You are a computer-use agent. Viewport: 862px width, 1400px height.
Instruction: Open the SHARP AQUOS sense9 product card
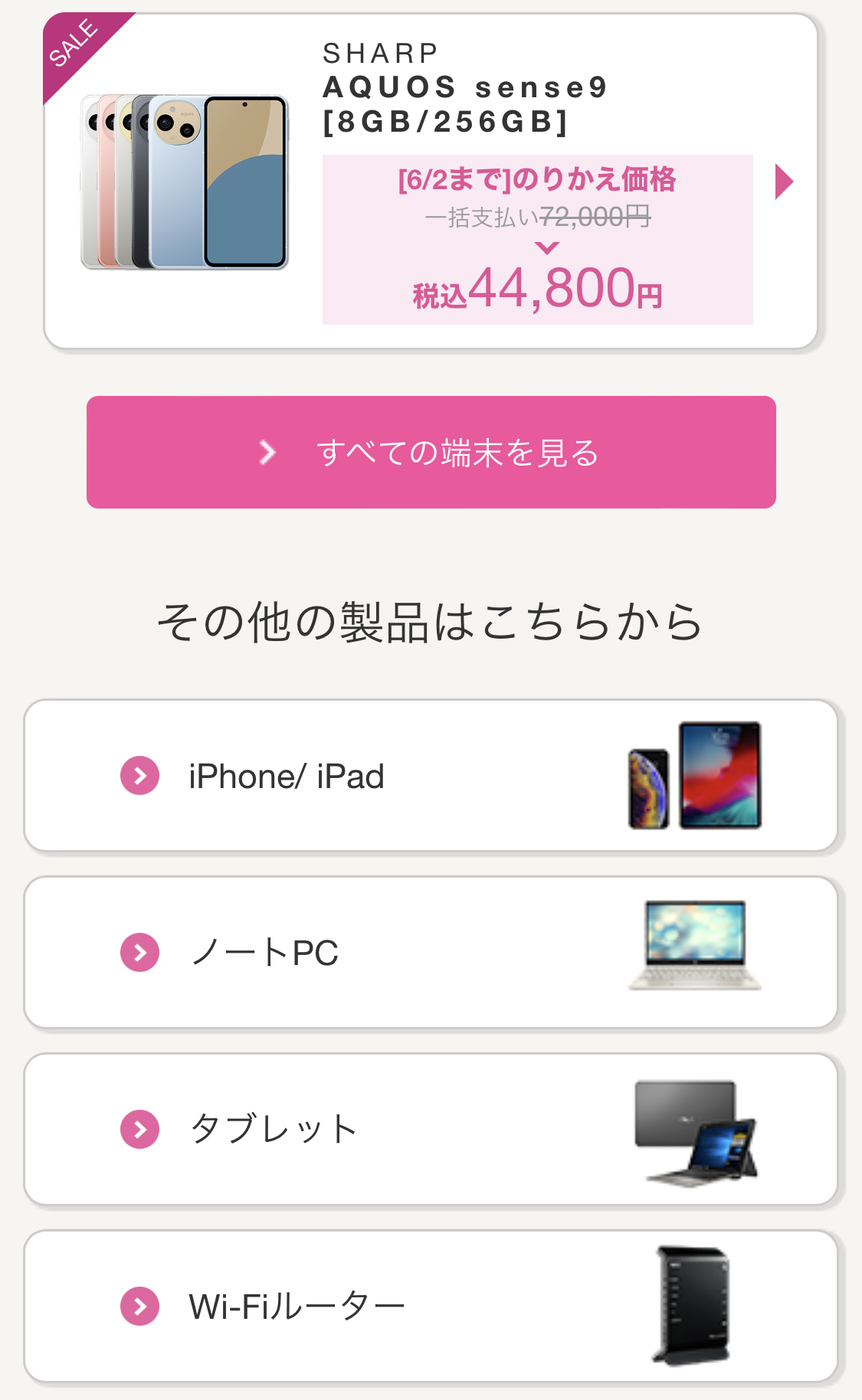click(x=431, y=182)
